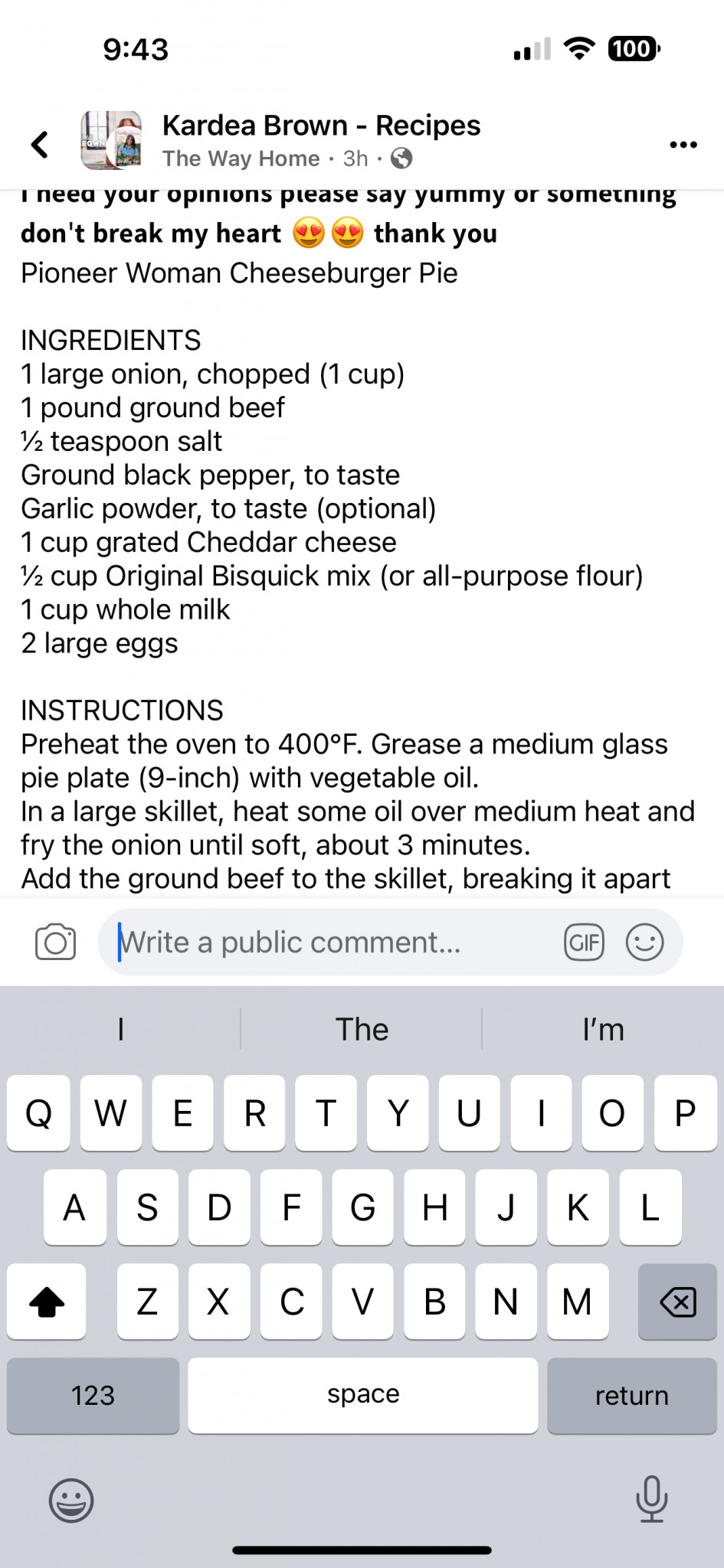Attach a photo with the camera icon

point(55,942)
